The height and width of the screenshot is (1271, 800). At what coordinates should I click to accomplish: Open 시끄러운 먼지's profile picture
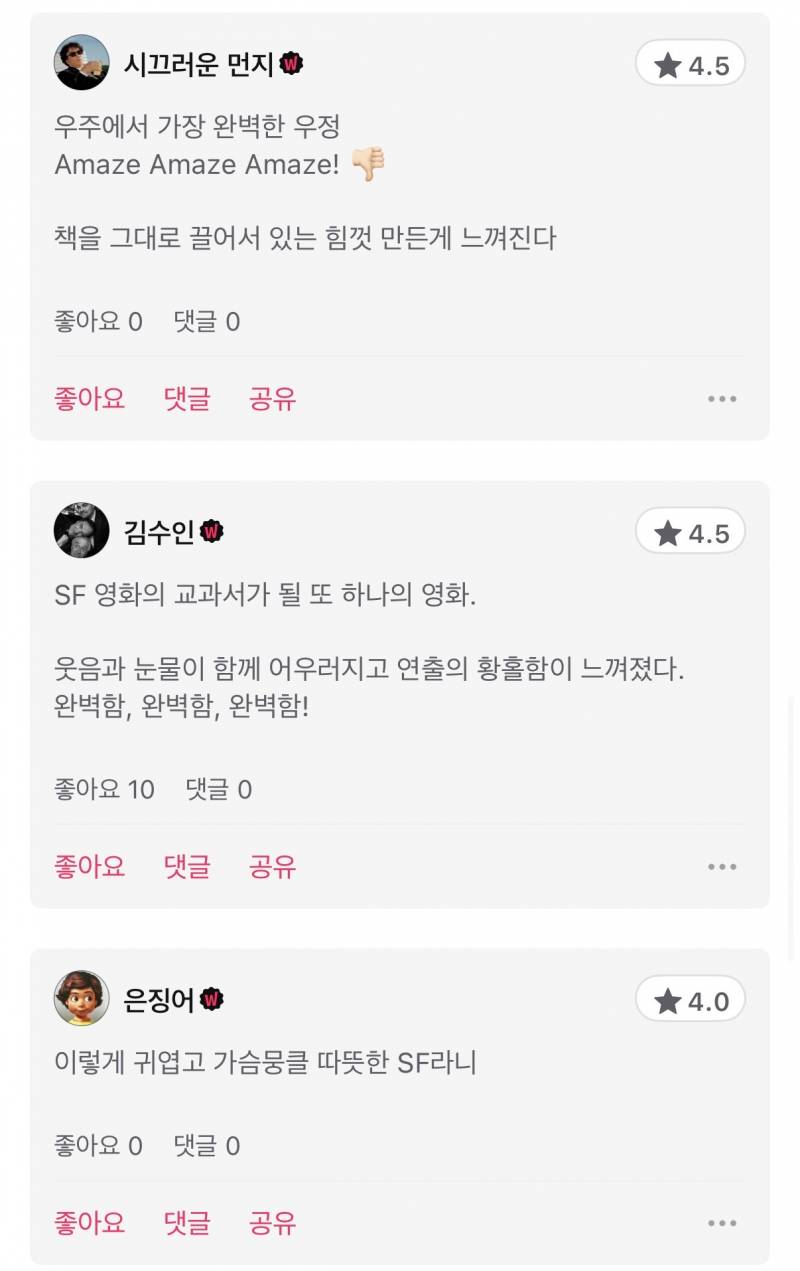coord(81,62)
